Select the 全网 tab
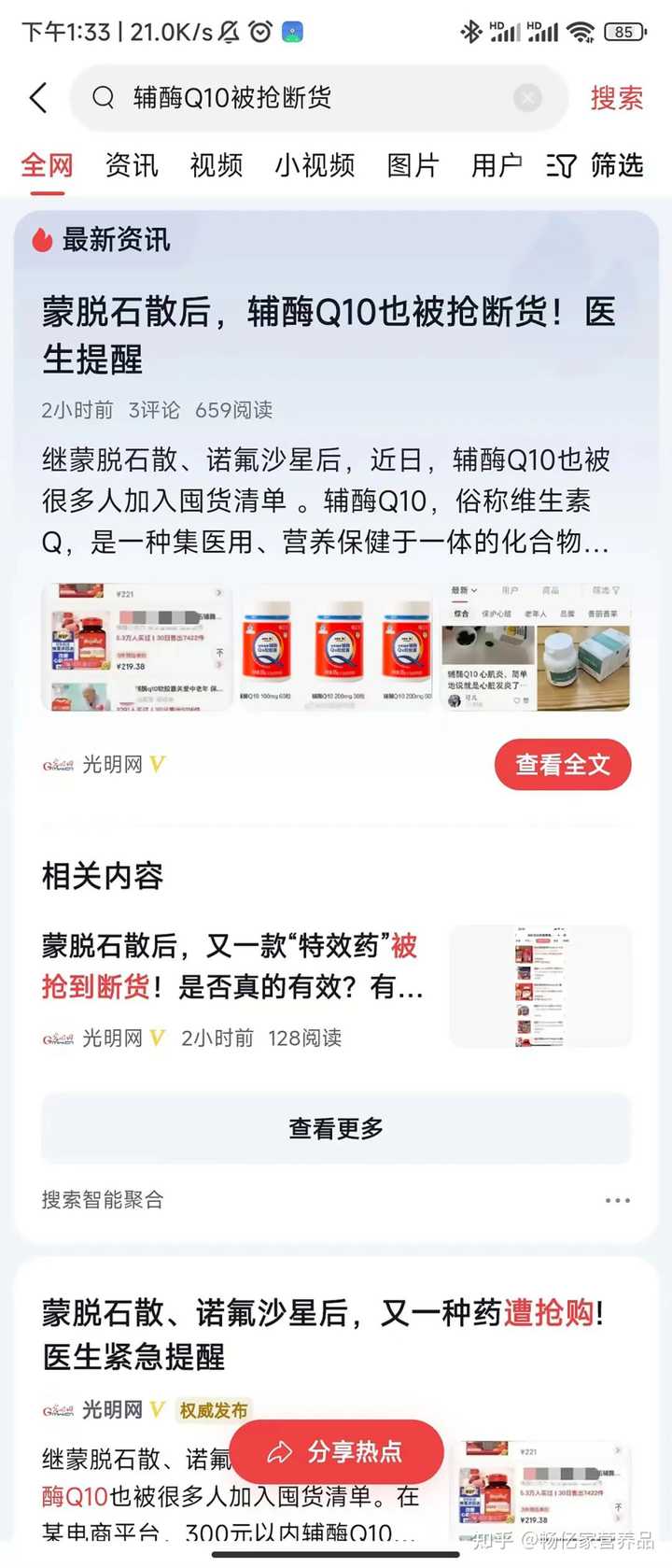Screen dimensions: 672x1568 (x=47, y=166)
